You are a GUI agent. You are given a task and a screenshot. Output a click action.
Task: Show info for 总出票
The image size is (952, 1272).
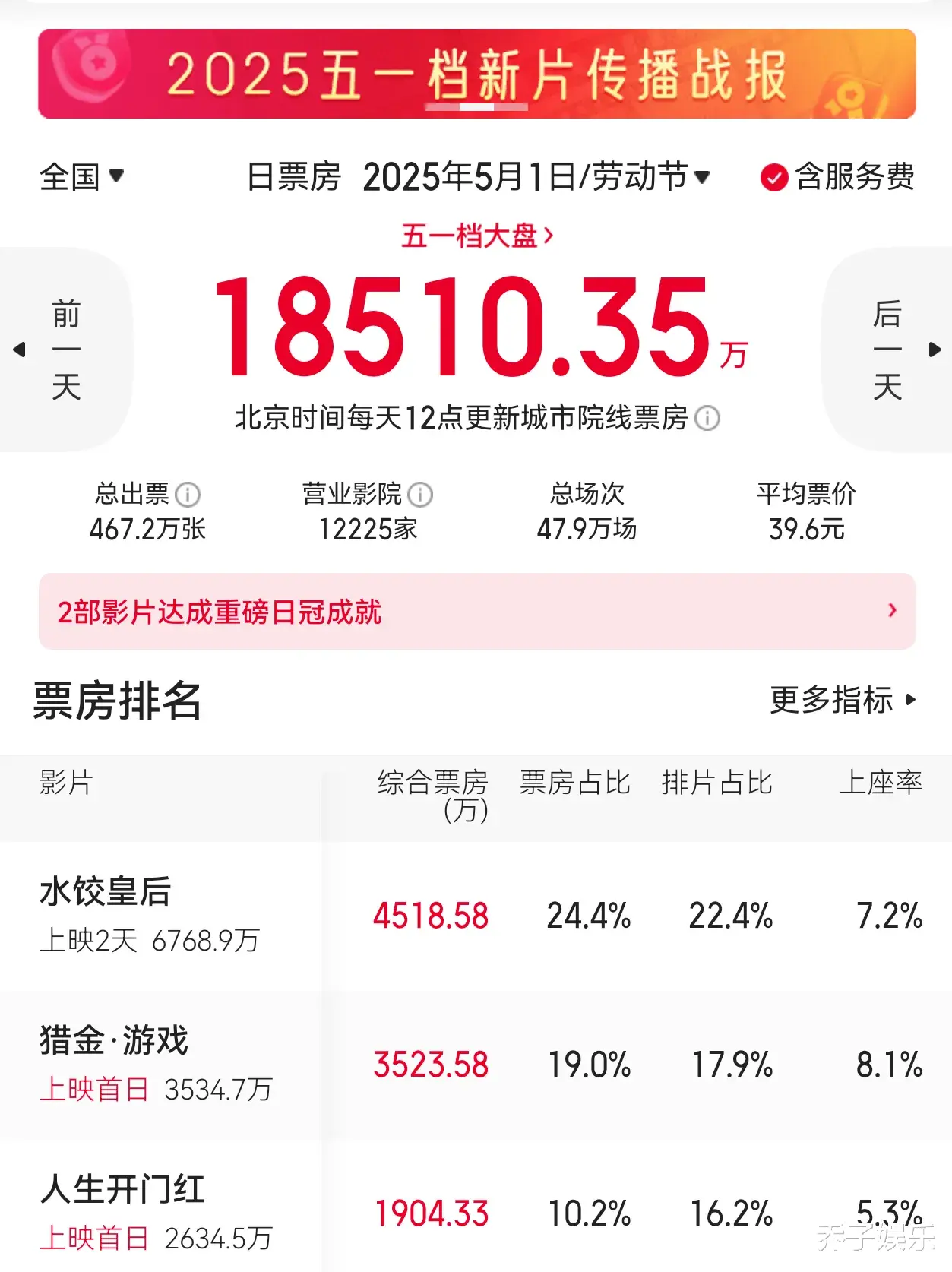(188, 495)
